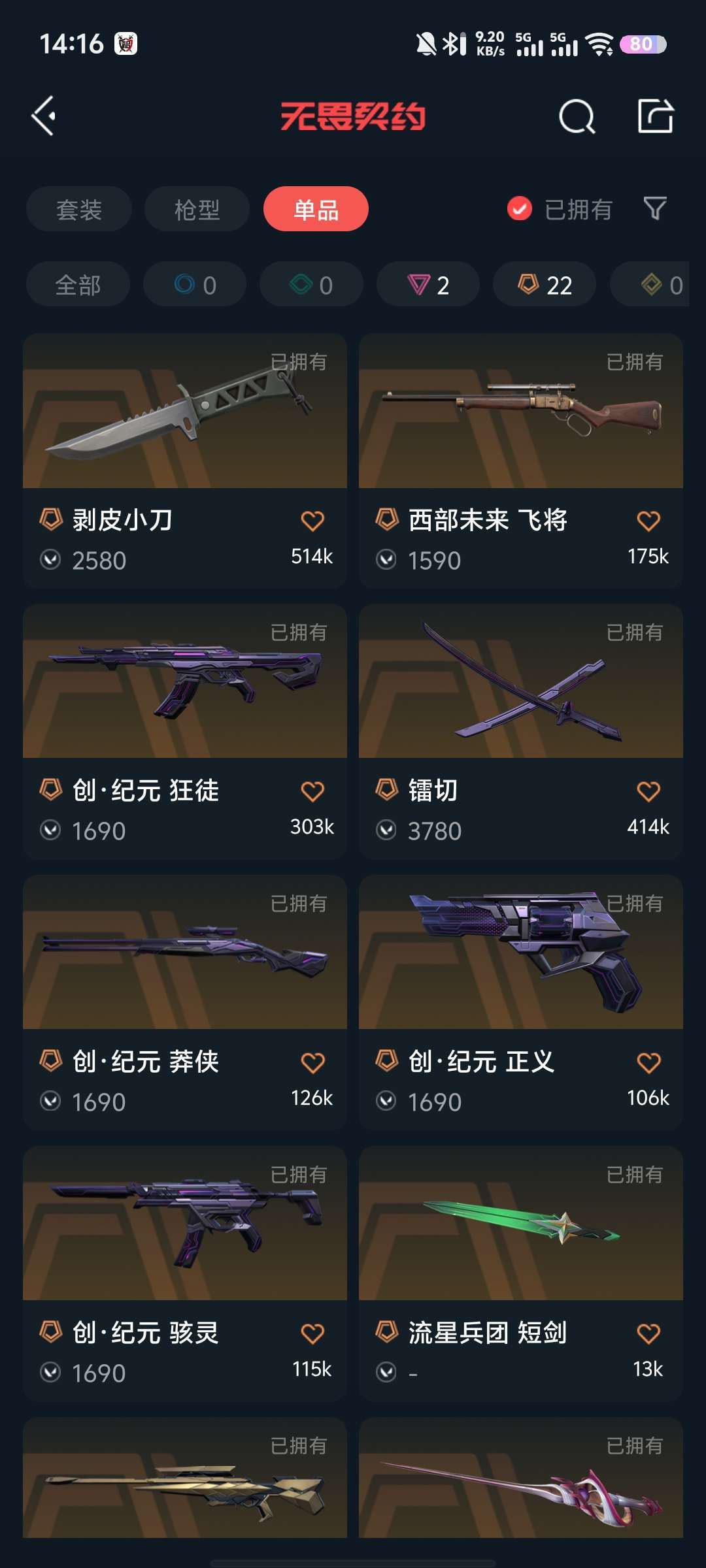
Task: Filter by the blue tier chip showing 0
Action: click(195, 284)
